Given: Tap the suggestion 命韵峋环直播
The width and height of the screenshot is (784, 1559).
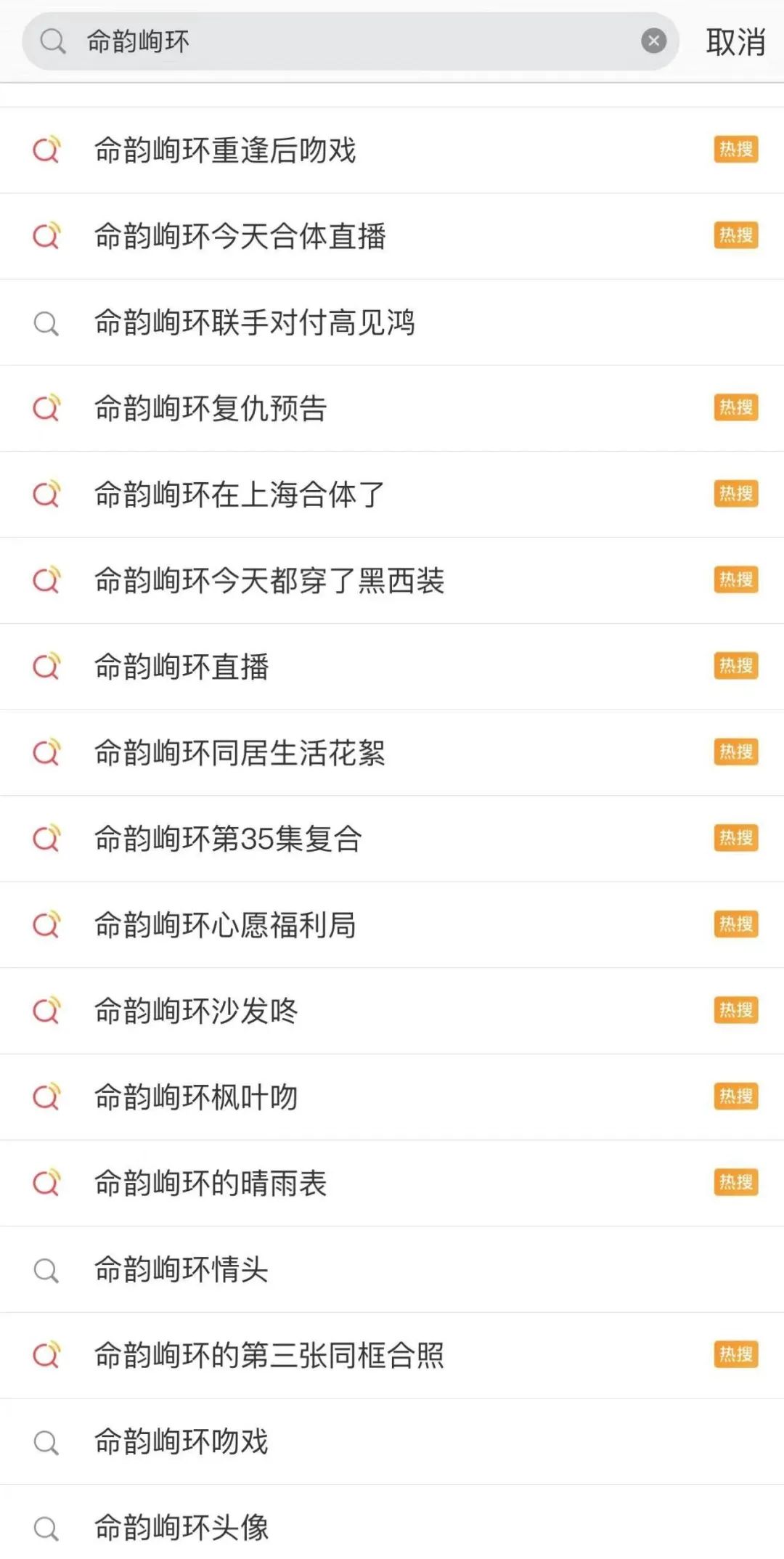Looking at the screenshot, I should [181, 667].
